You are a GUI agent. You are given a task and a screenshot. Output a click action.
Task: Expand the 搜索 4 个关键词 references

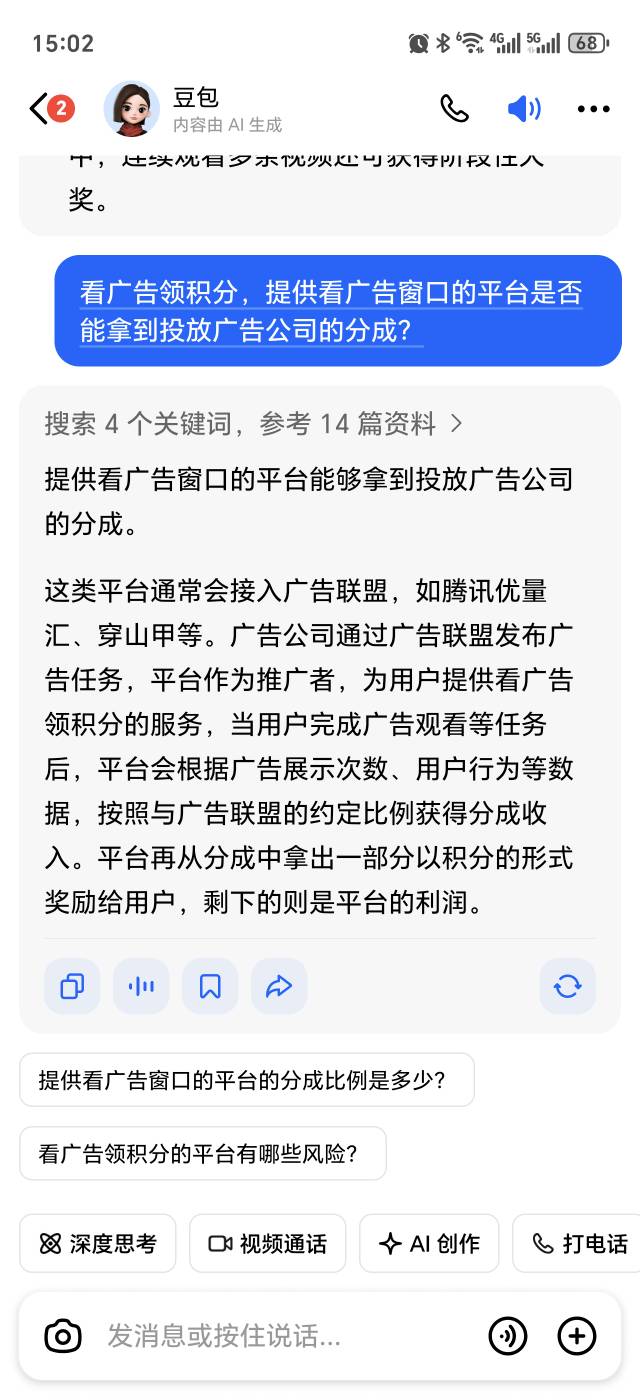[x=254, y=424]
